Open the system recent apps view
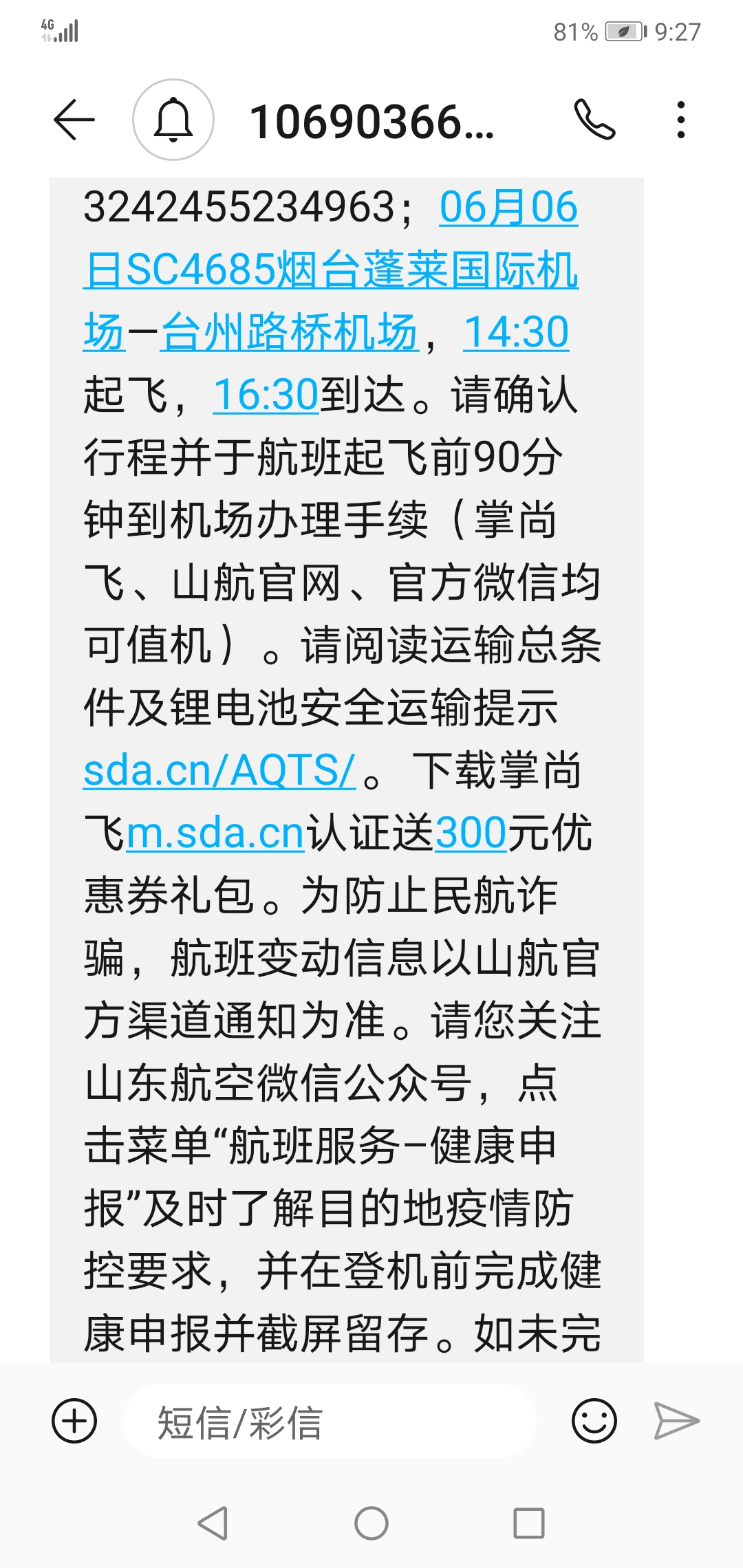The height and width of the screenshot is (1568, 743). coord(529,1523)
